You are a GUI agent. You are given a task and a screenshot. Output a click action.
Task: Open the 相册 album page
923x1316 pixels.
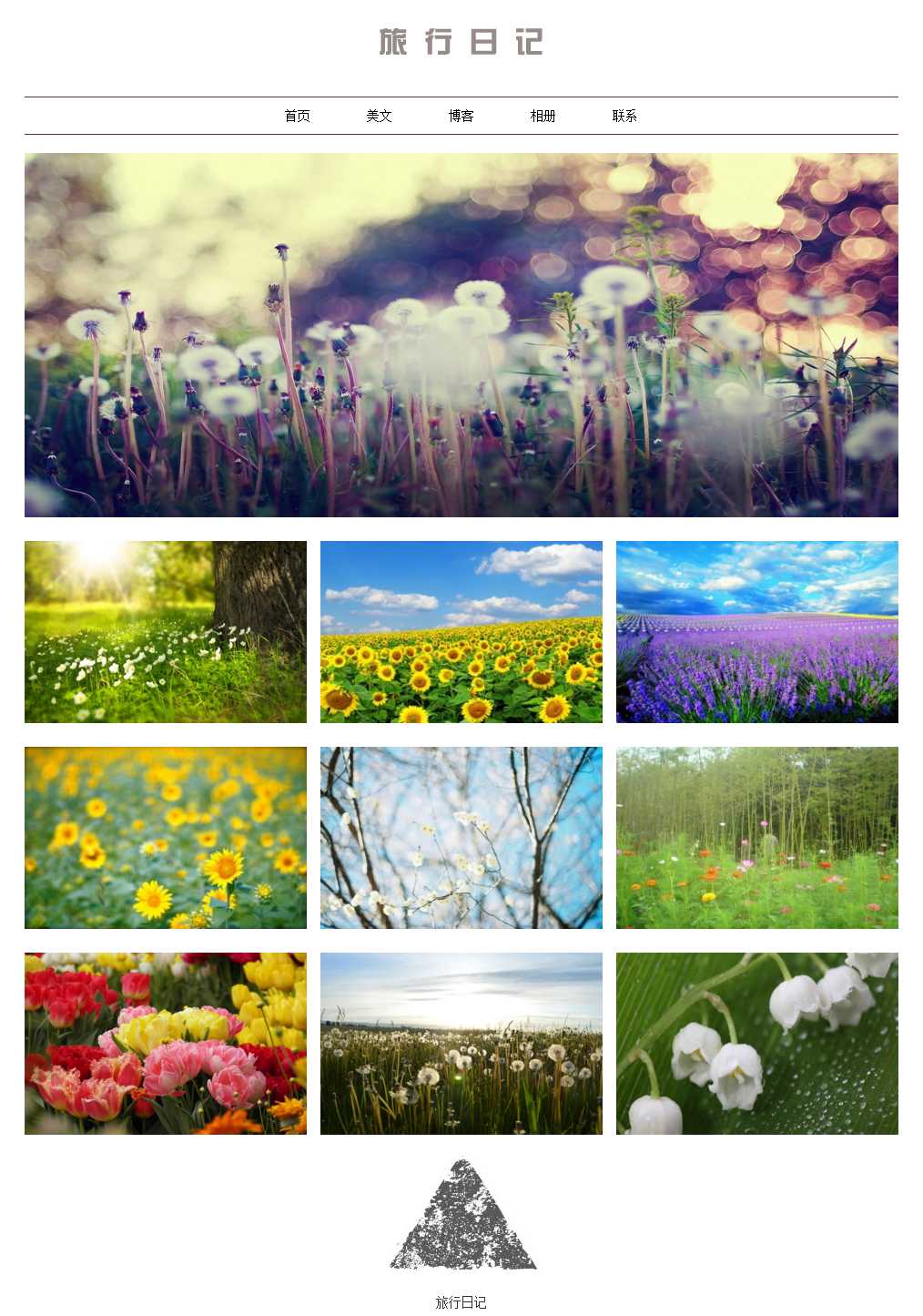coord(543,116)
